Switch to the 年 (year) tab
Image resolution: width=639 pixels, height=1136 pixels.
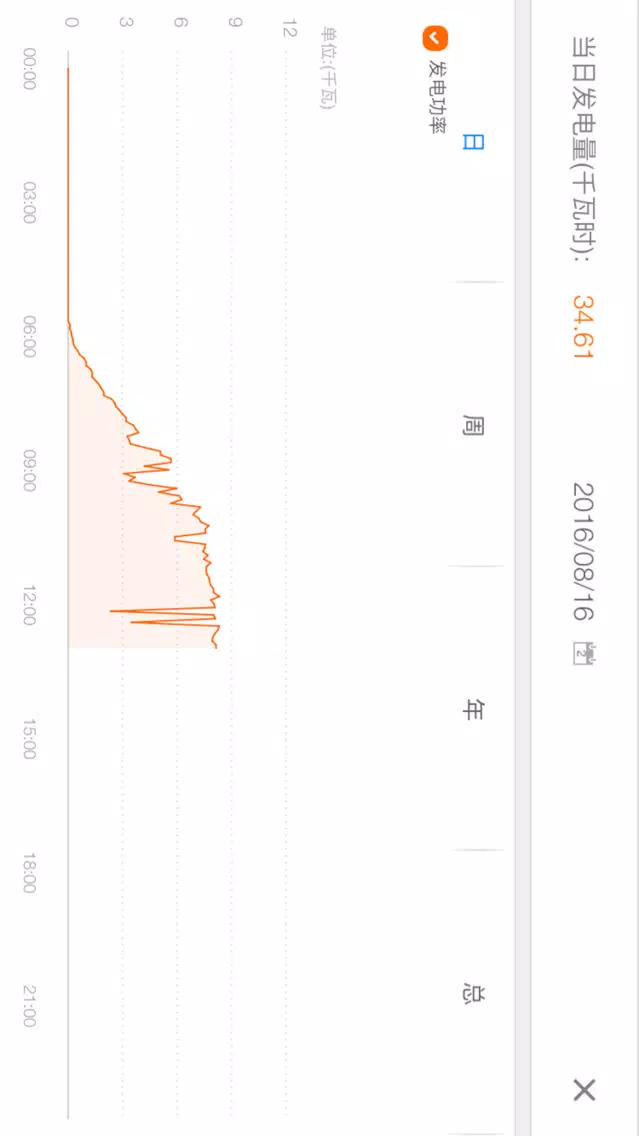473,709
